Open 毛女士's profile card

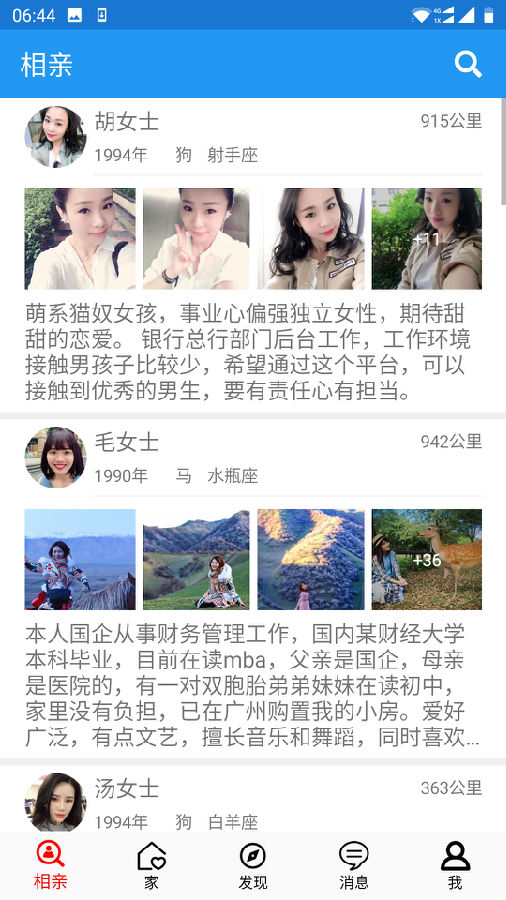click(x=253, y=588)
